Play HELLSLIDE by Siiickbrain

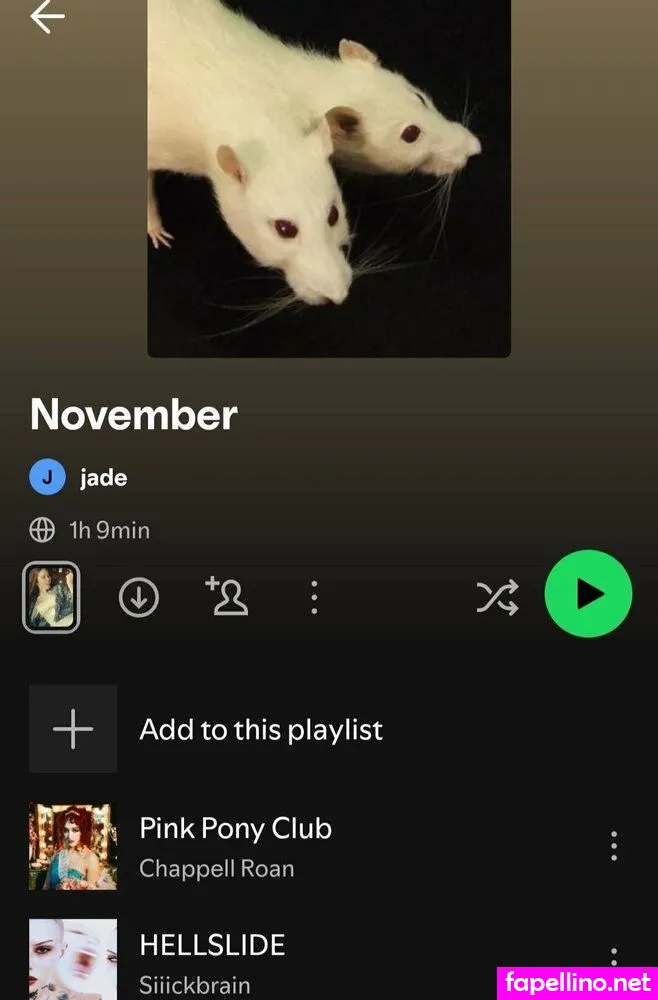click(x=212, y=958)
